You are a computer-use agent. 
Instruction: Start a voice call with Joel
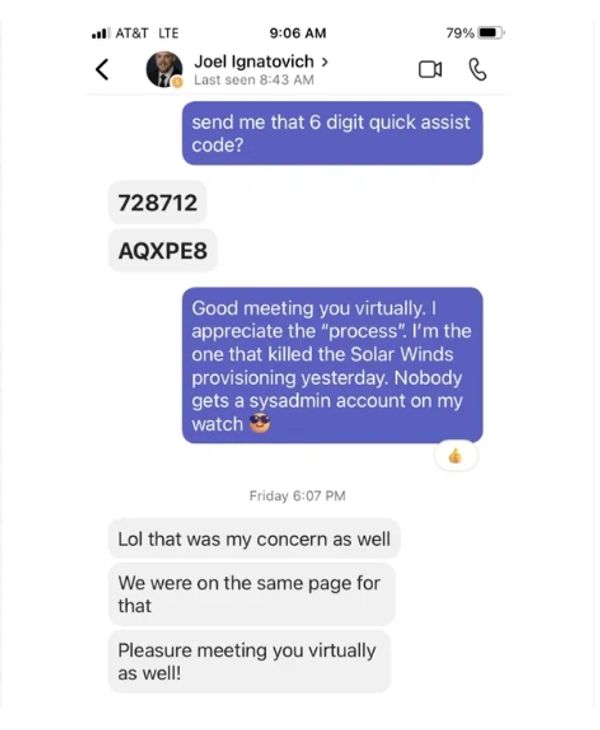[477, 69]
